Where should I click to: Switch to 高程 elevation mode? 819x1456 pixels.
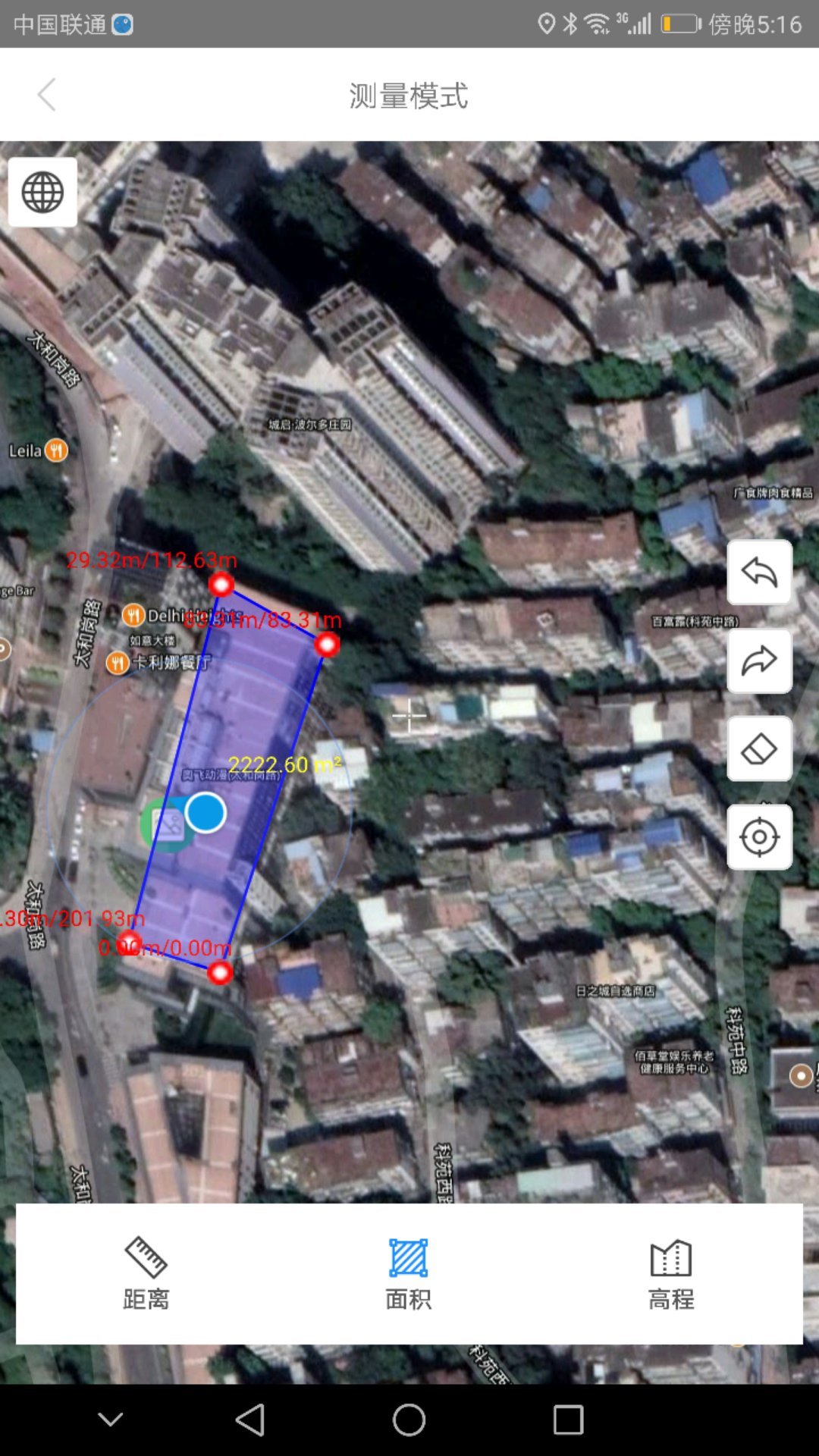[x=671, y=1274]
